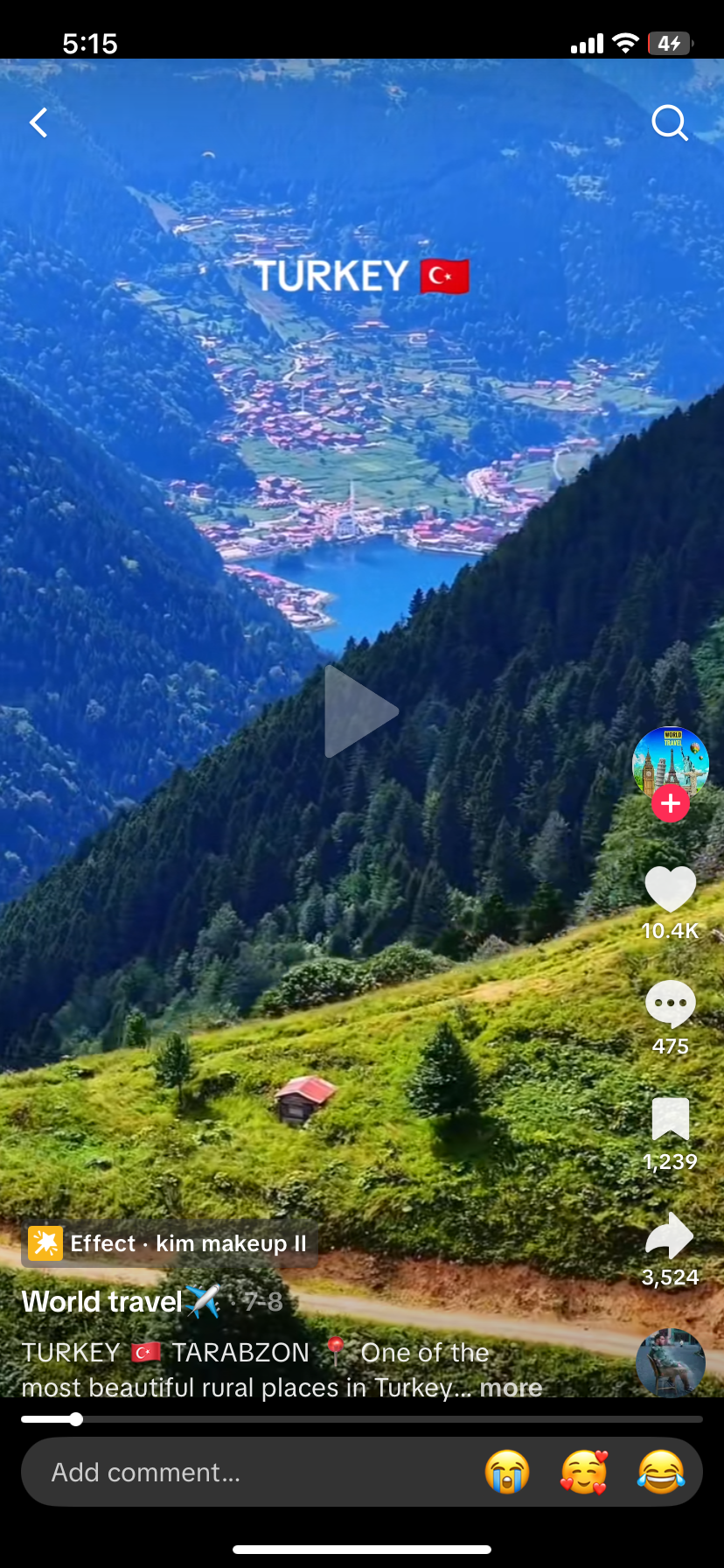Expand the caption with more

pyautogui.click(x=511, y=1388)
